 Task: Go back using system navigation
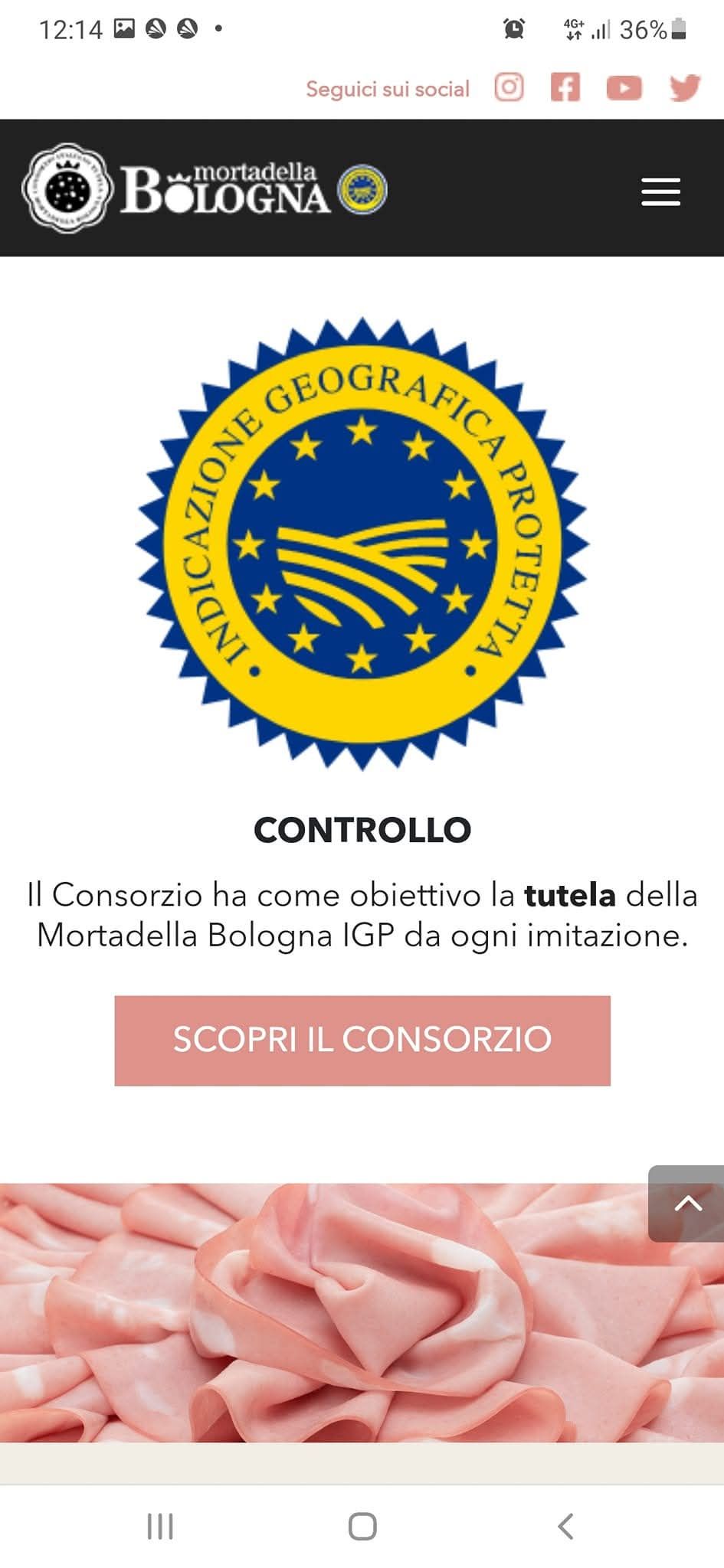[x=565, y=1526]
